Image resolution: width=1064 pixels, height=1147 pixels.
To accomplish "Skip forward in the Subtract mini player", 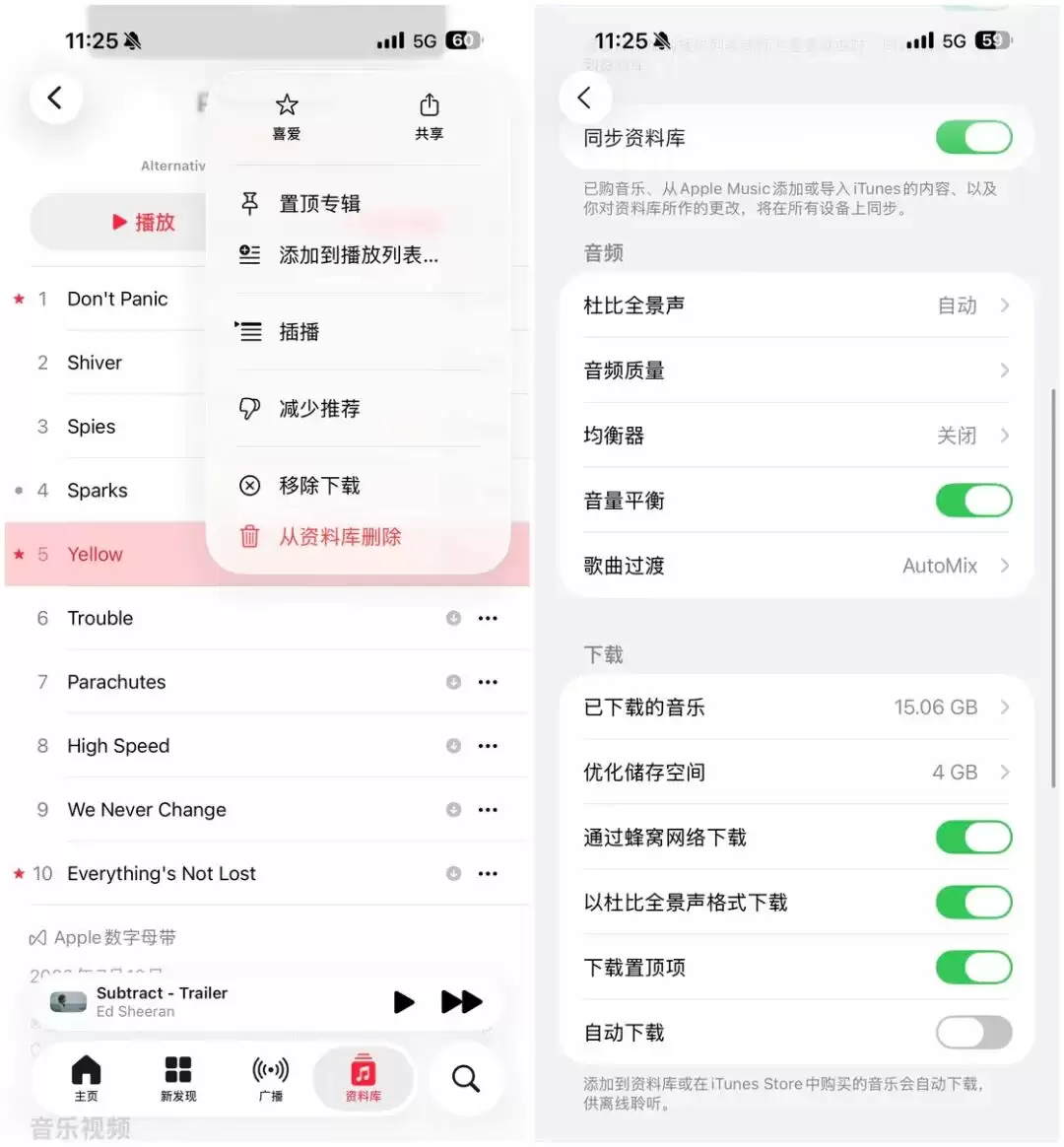I will 461,1002.
